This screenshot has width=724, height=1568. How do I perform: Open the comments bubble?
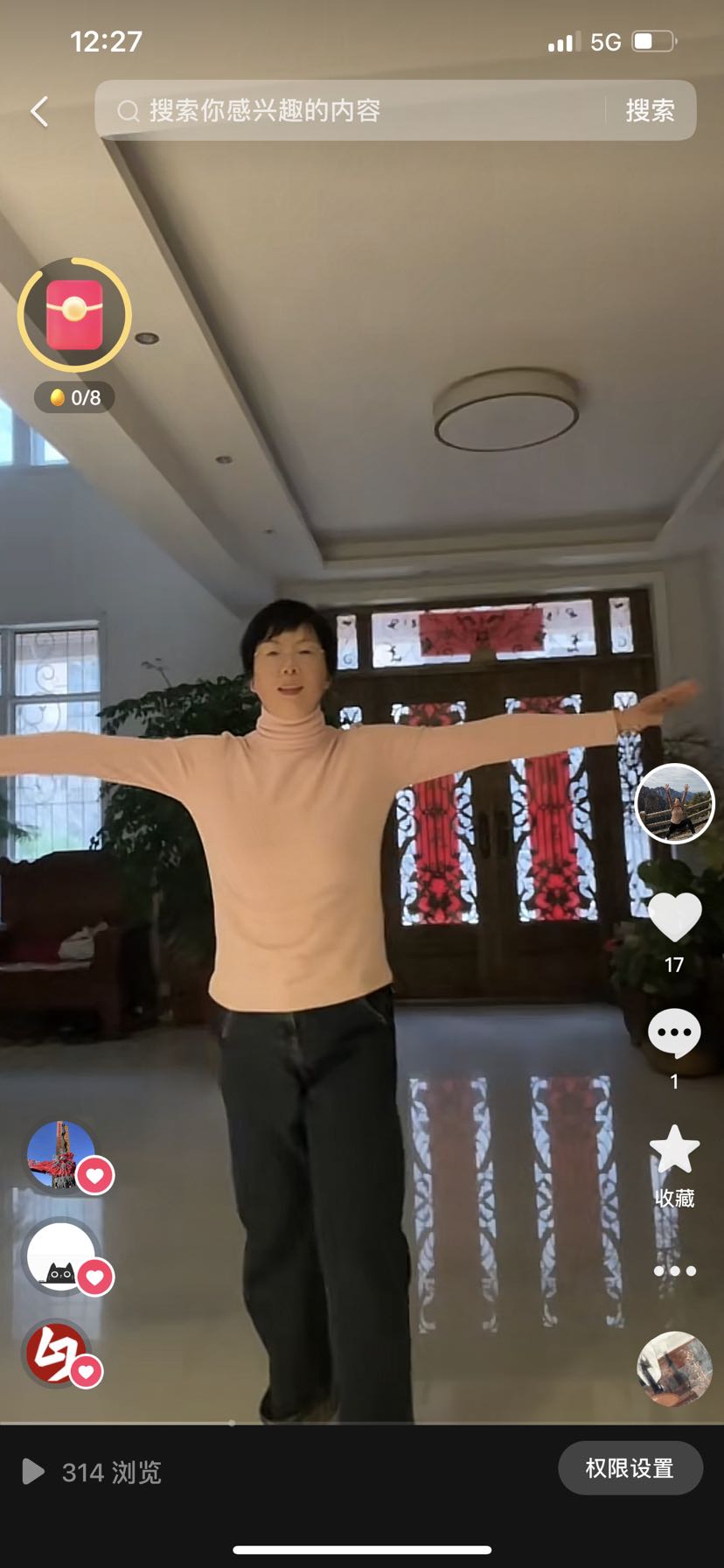tap(674, 1033)
